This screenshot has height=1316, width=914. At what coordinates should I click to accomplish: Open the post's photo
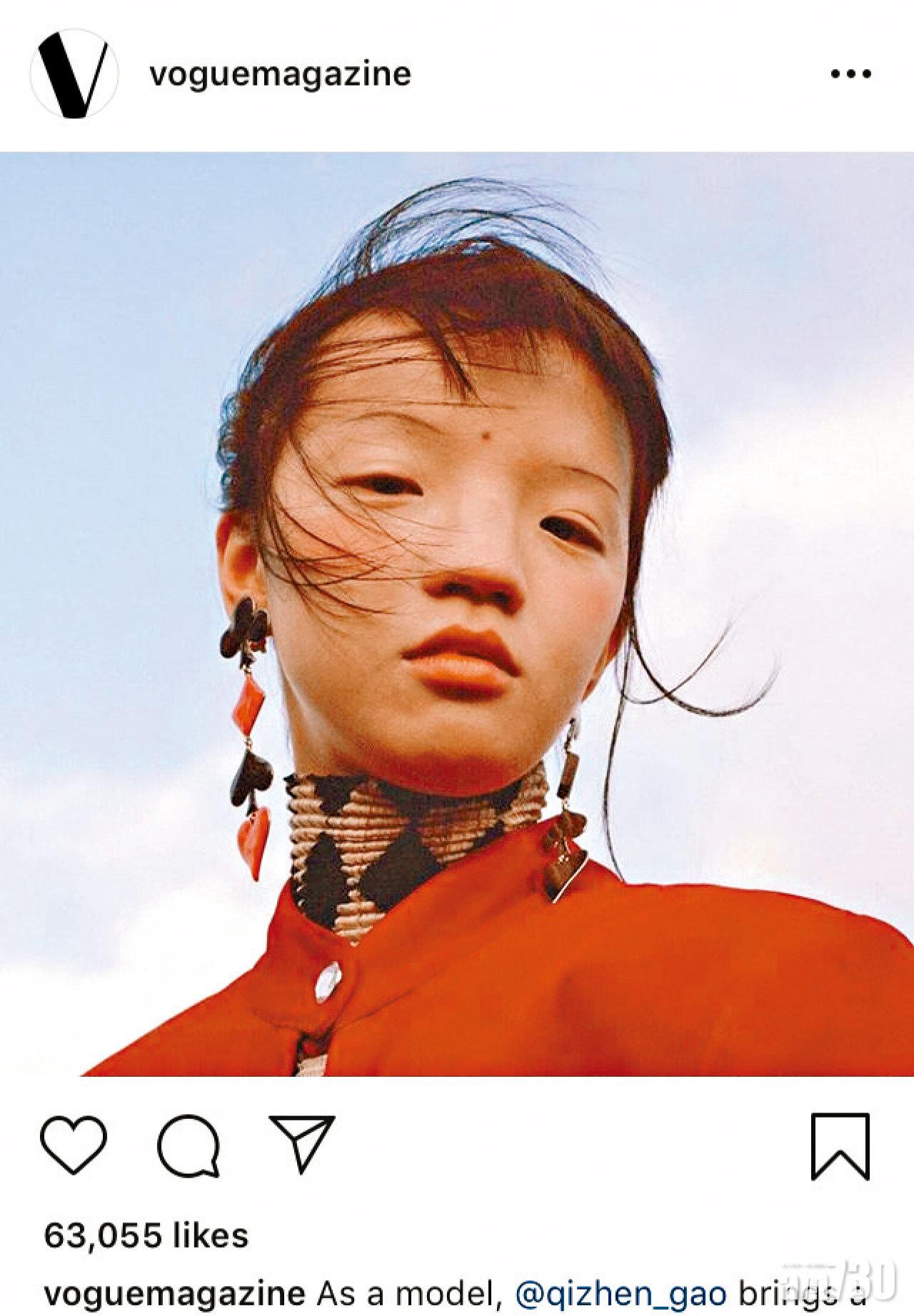(457, 614)
